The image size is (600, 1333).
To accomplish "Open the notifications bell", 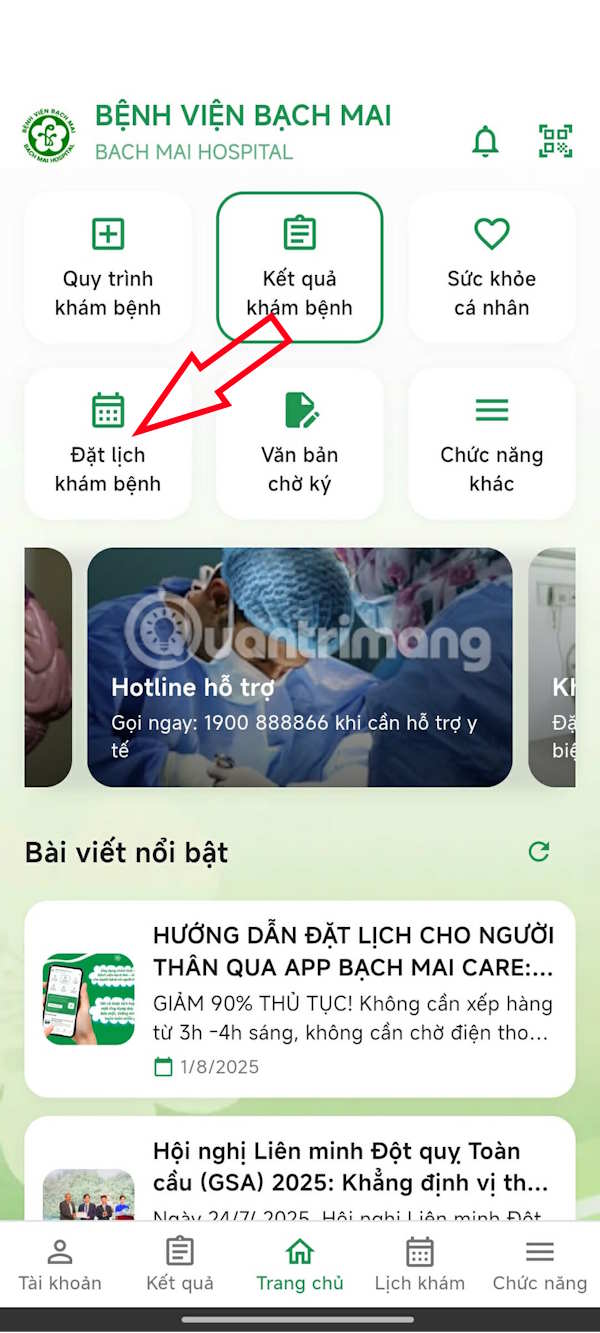I will (485, 141).
